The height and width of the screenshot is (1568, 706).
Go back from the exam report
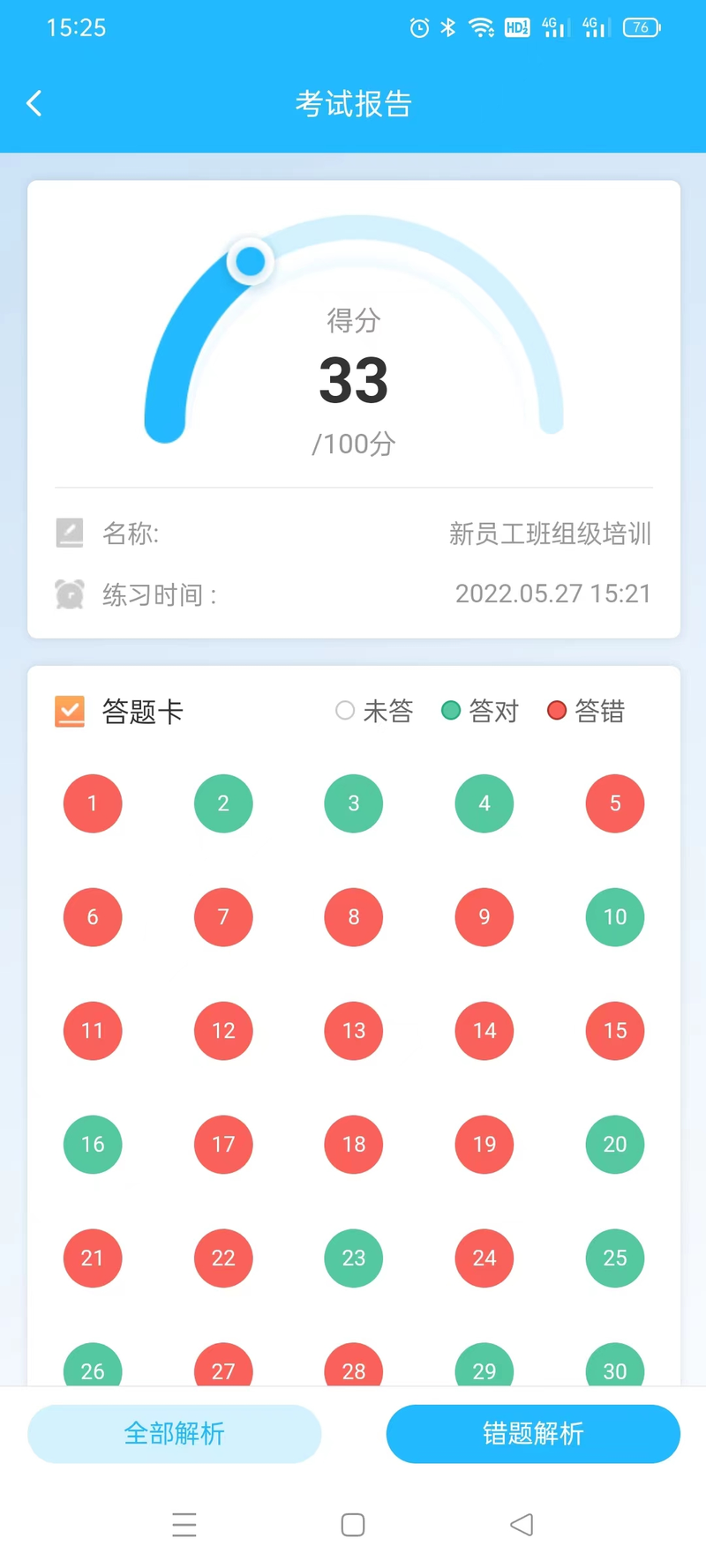34,103
